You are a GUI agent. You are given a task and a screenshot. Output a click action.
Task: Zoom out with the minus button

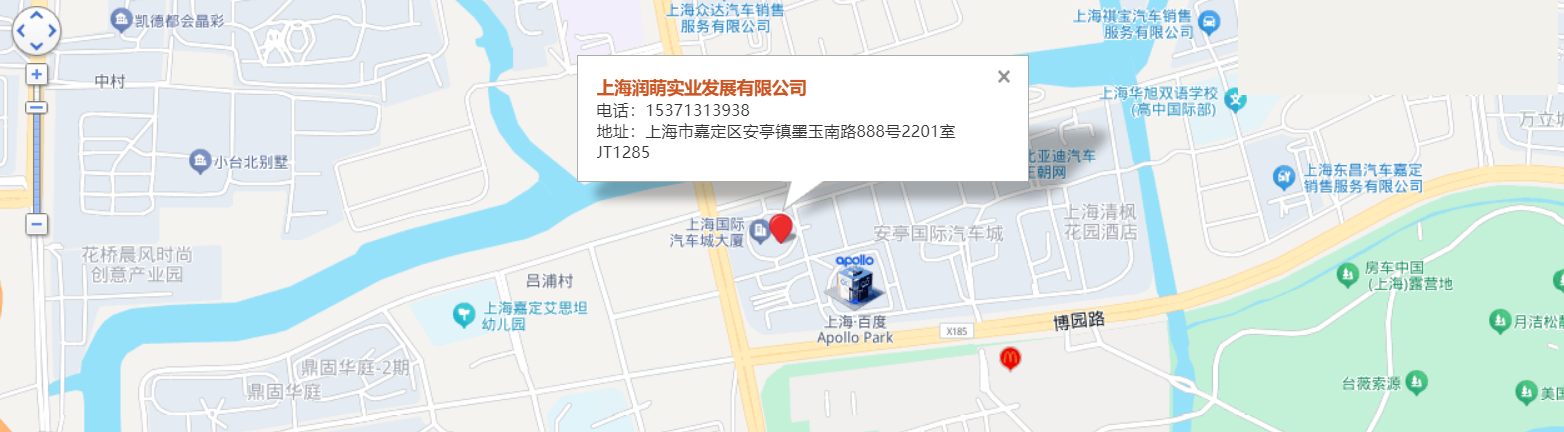pyautogui.click(x=37, y=224)
